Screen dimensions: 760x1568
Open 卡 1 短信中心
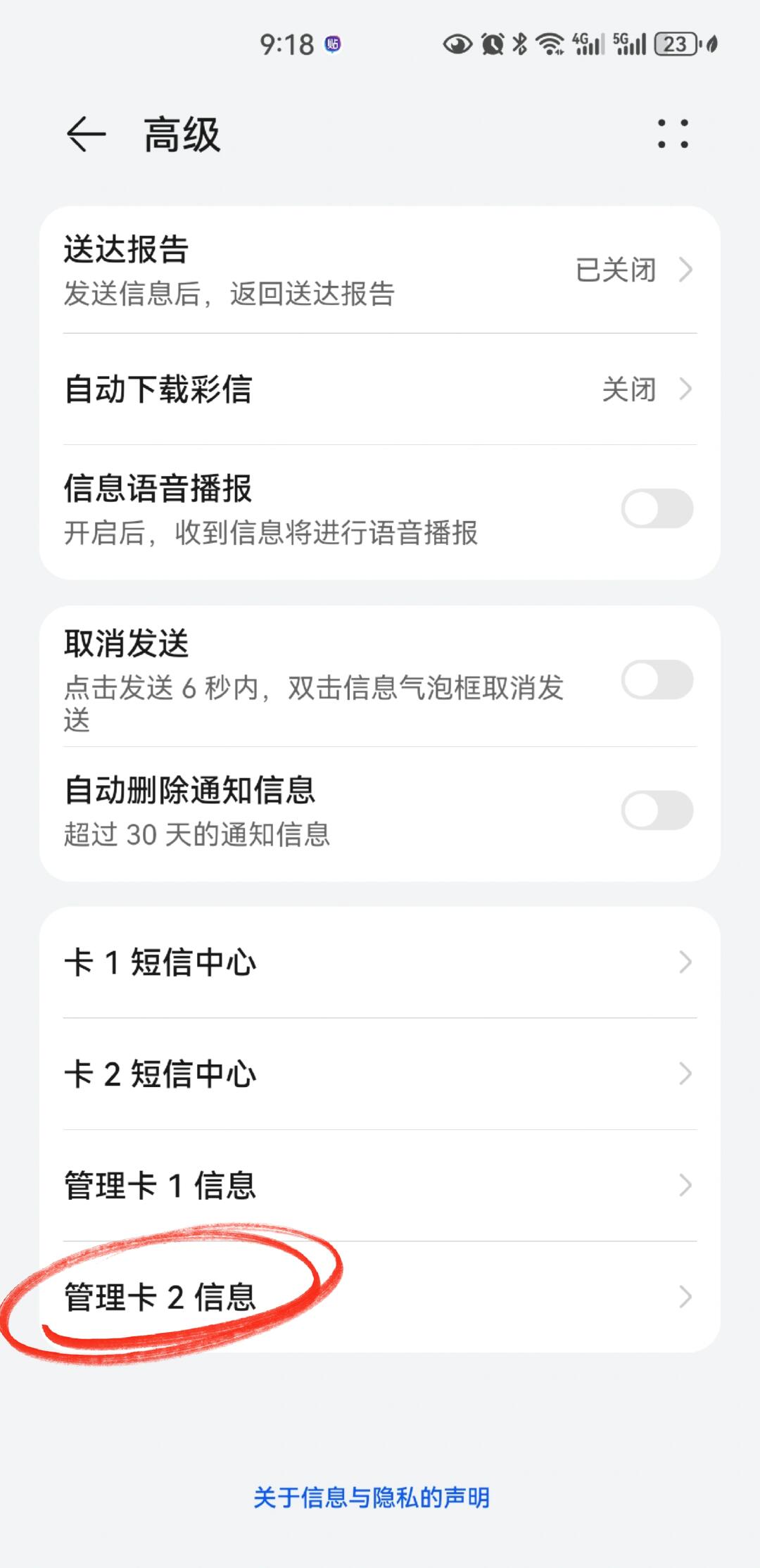coord(380,962)
